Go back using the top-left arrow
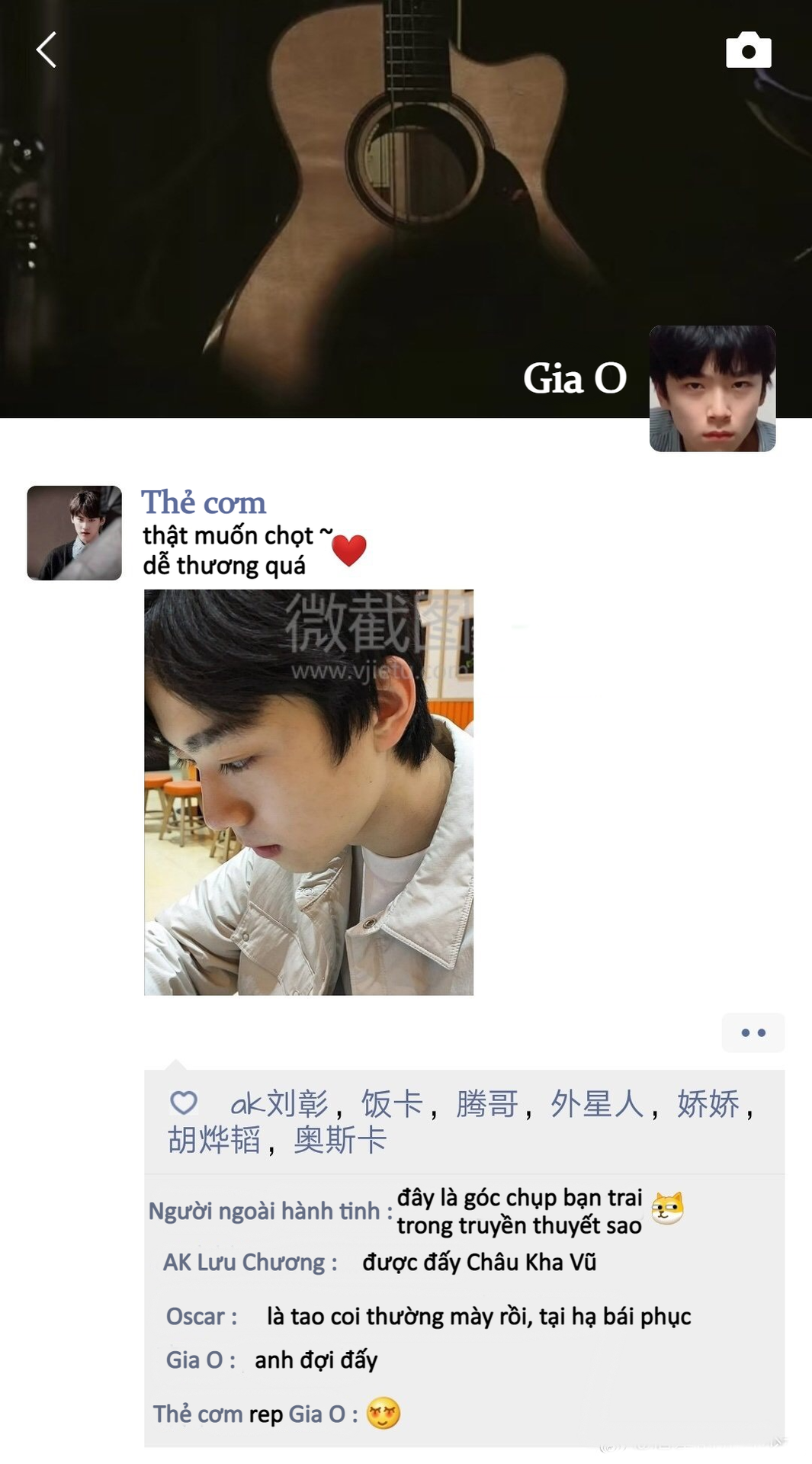812x1464 pixels. click(47, 50)
